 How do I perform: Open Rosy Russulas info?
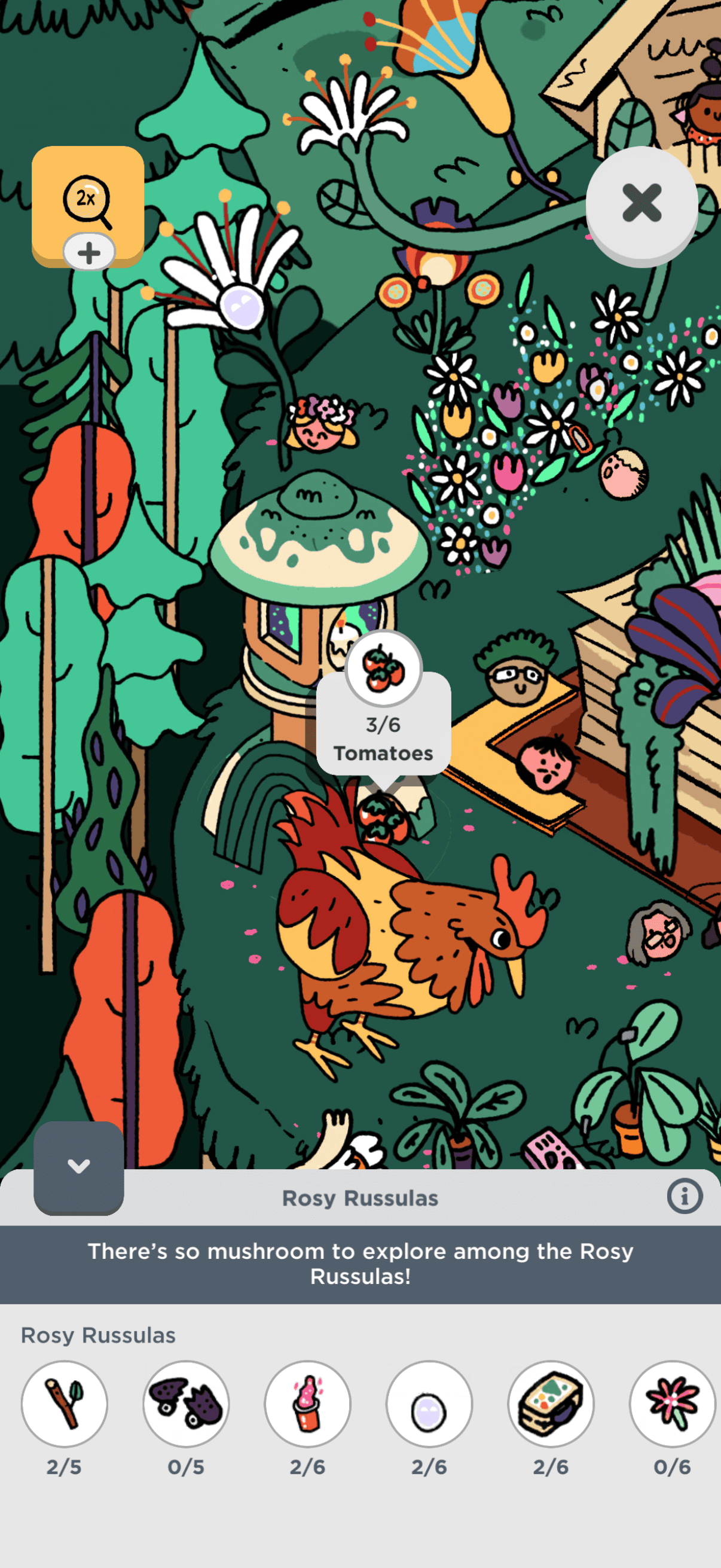click(684, 1197)
